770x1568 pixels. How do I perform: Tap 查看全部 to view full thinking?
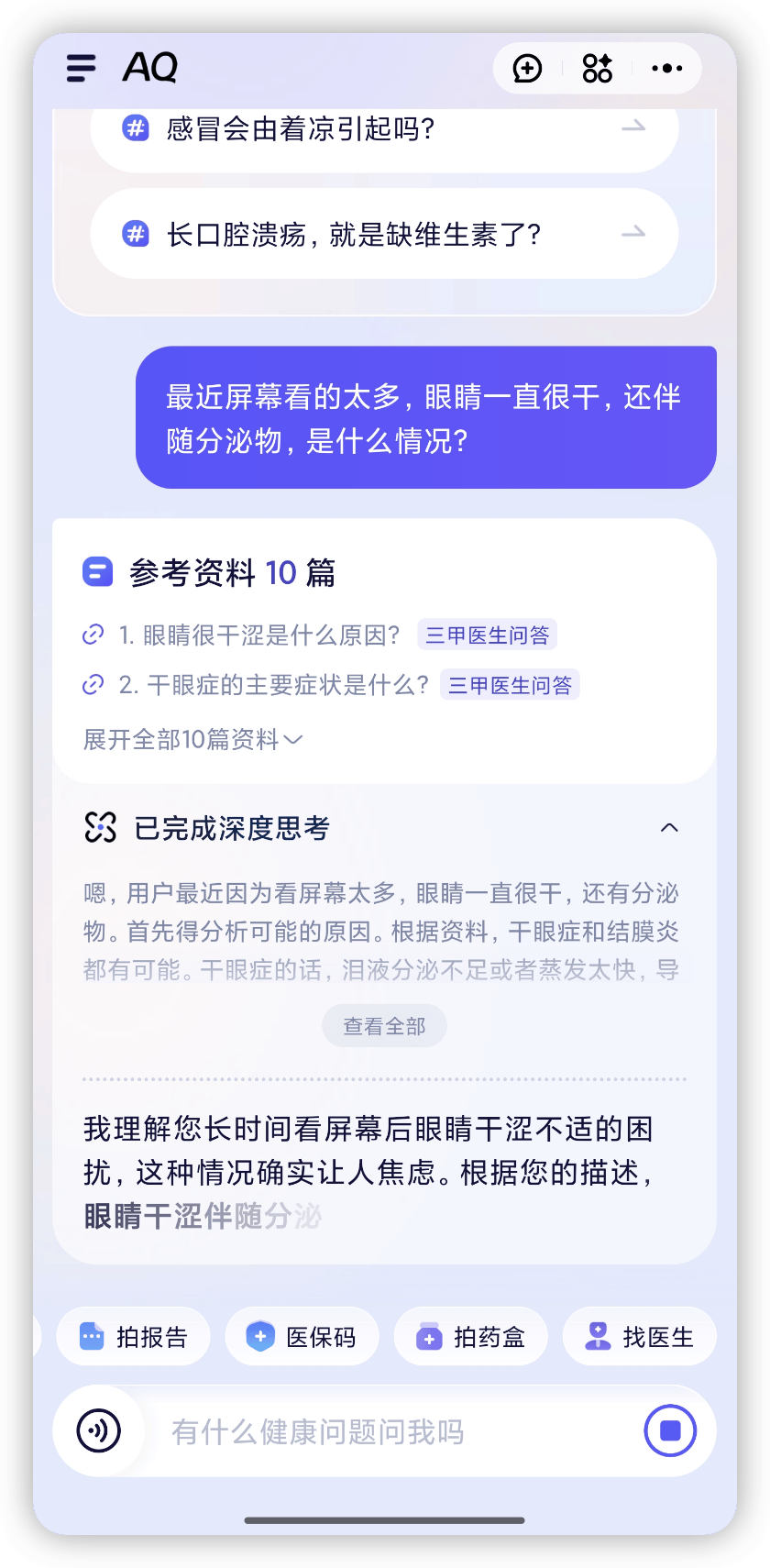click(384, 1026)
